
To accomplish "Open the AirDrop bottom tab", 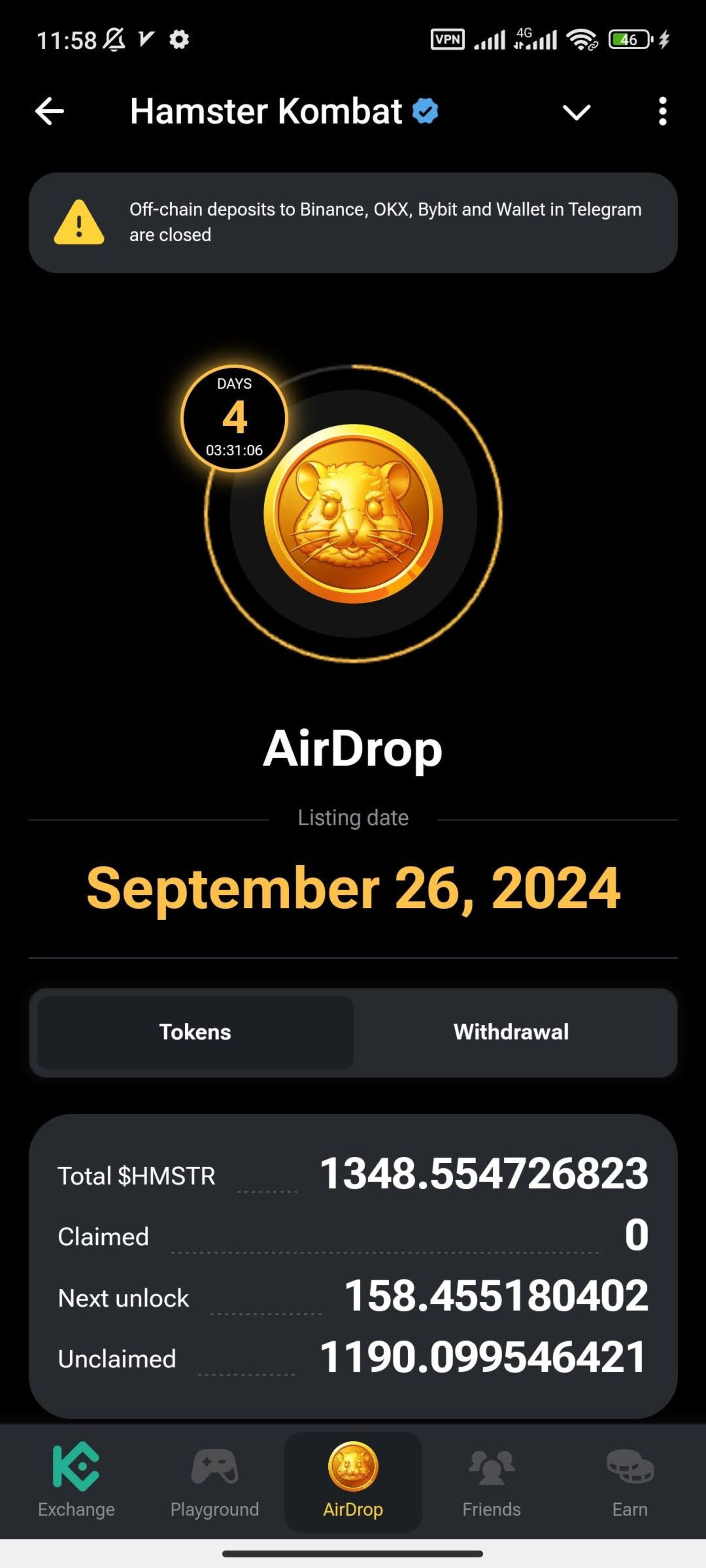I will 353,1480.
